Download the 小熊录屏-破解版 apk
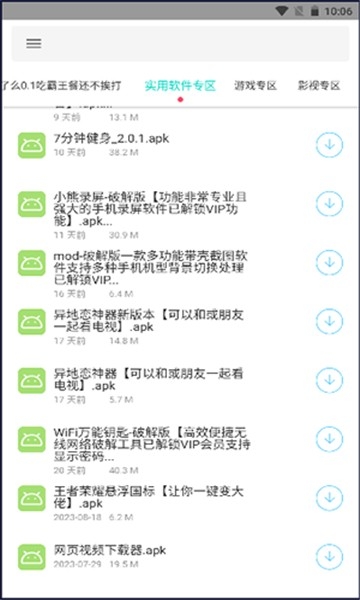Image resolution: width=360 pixels, height=600 pixels. tap(329, 204)
